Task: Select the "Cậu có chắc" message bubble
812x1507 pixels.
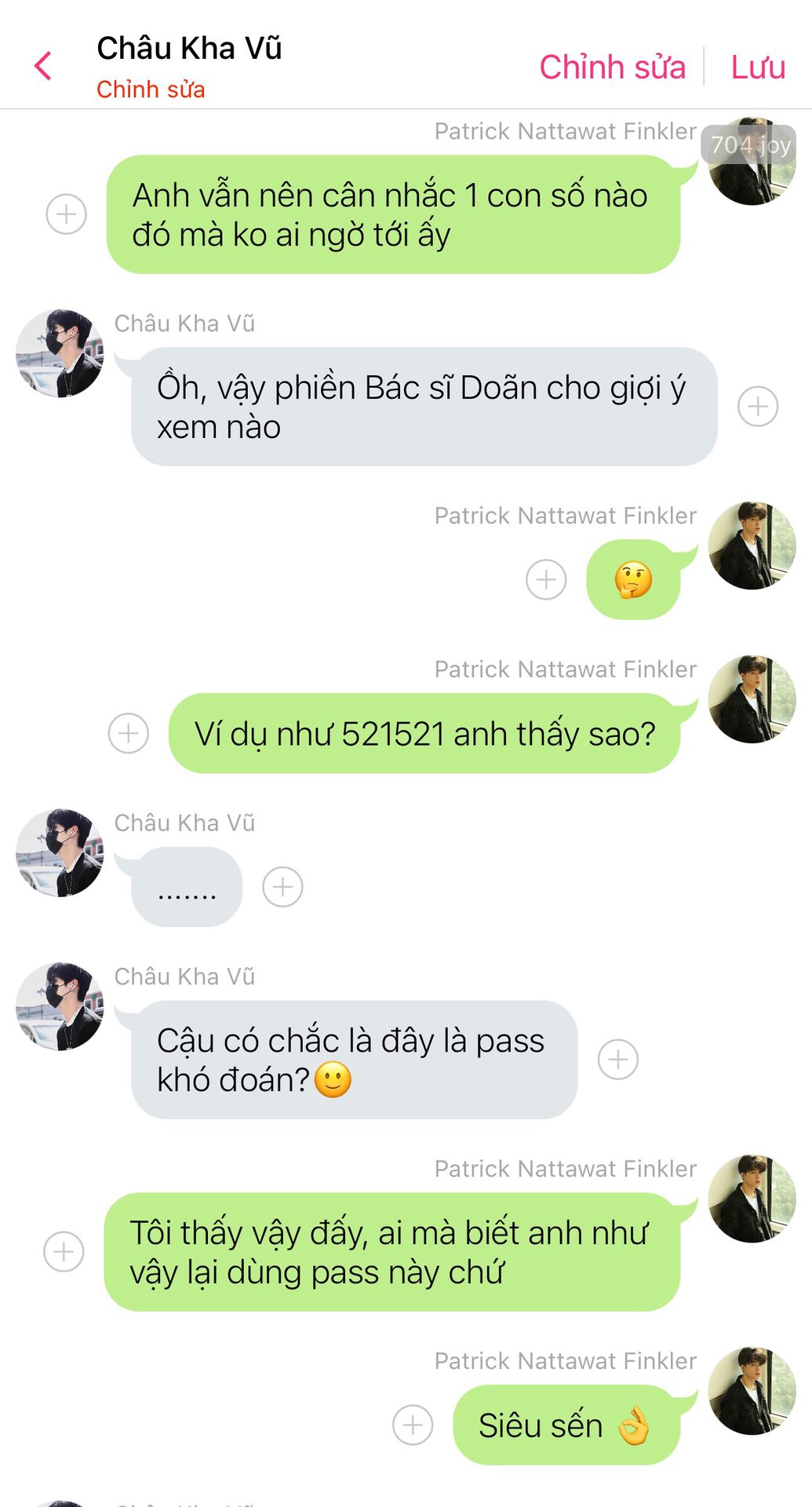Action: tap(353, 1060)
